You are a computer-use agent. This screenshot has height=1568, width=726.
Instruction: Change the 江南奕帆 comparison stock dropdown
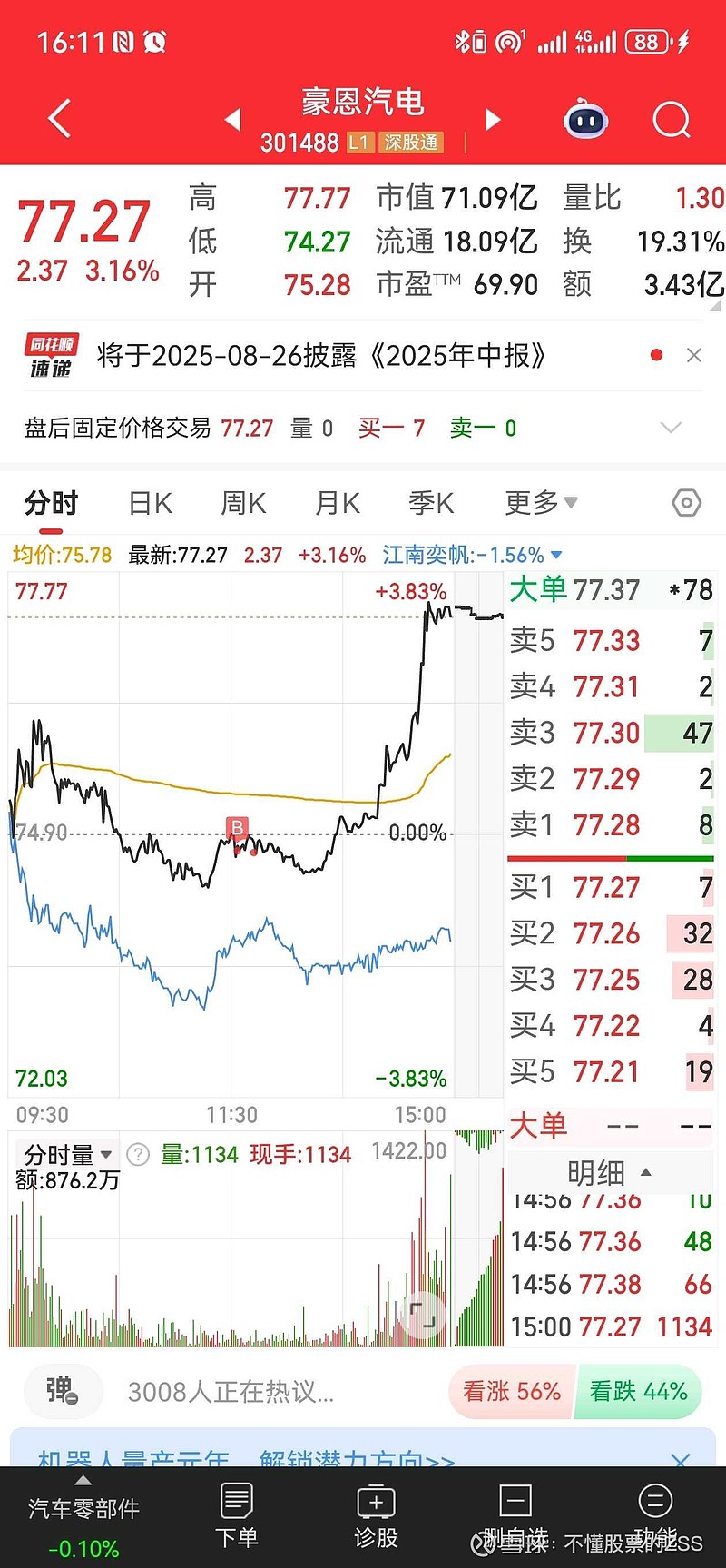[472, 555]
